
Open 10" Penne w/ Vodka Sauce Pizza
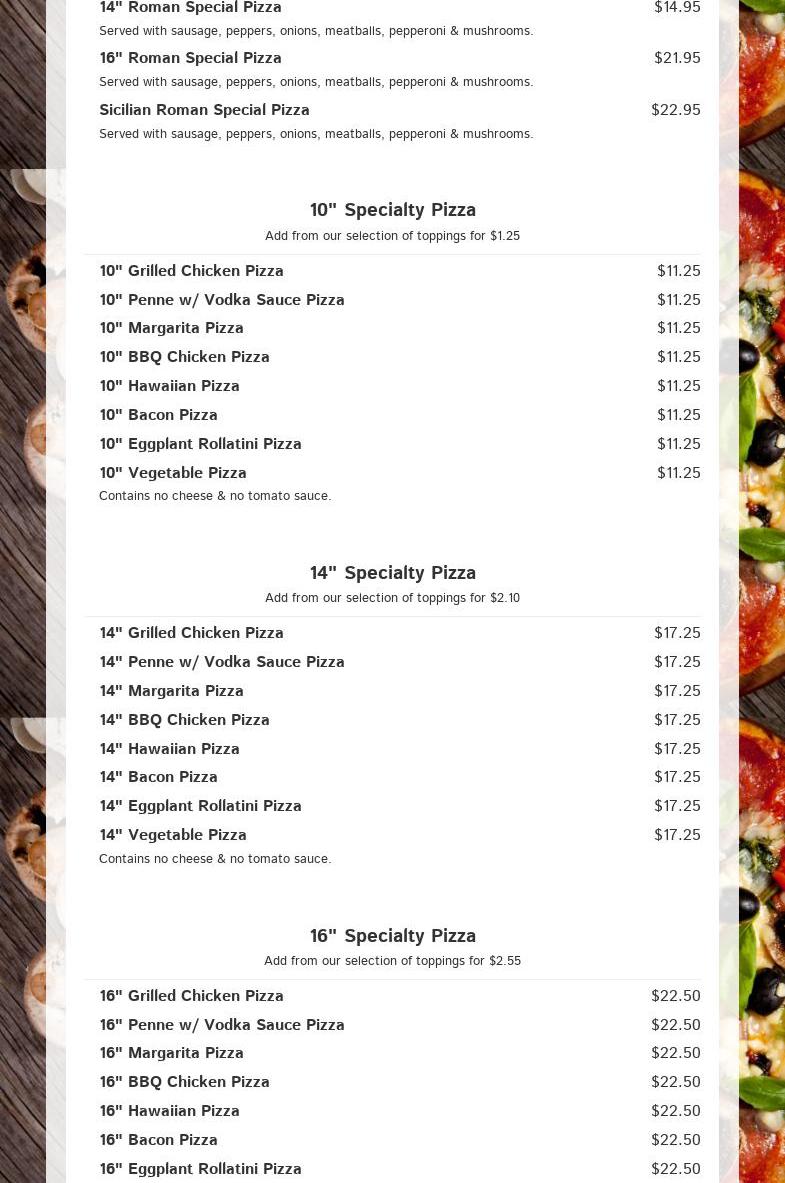point(221,300)
